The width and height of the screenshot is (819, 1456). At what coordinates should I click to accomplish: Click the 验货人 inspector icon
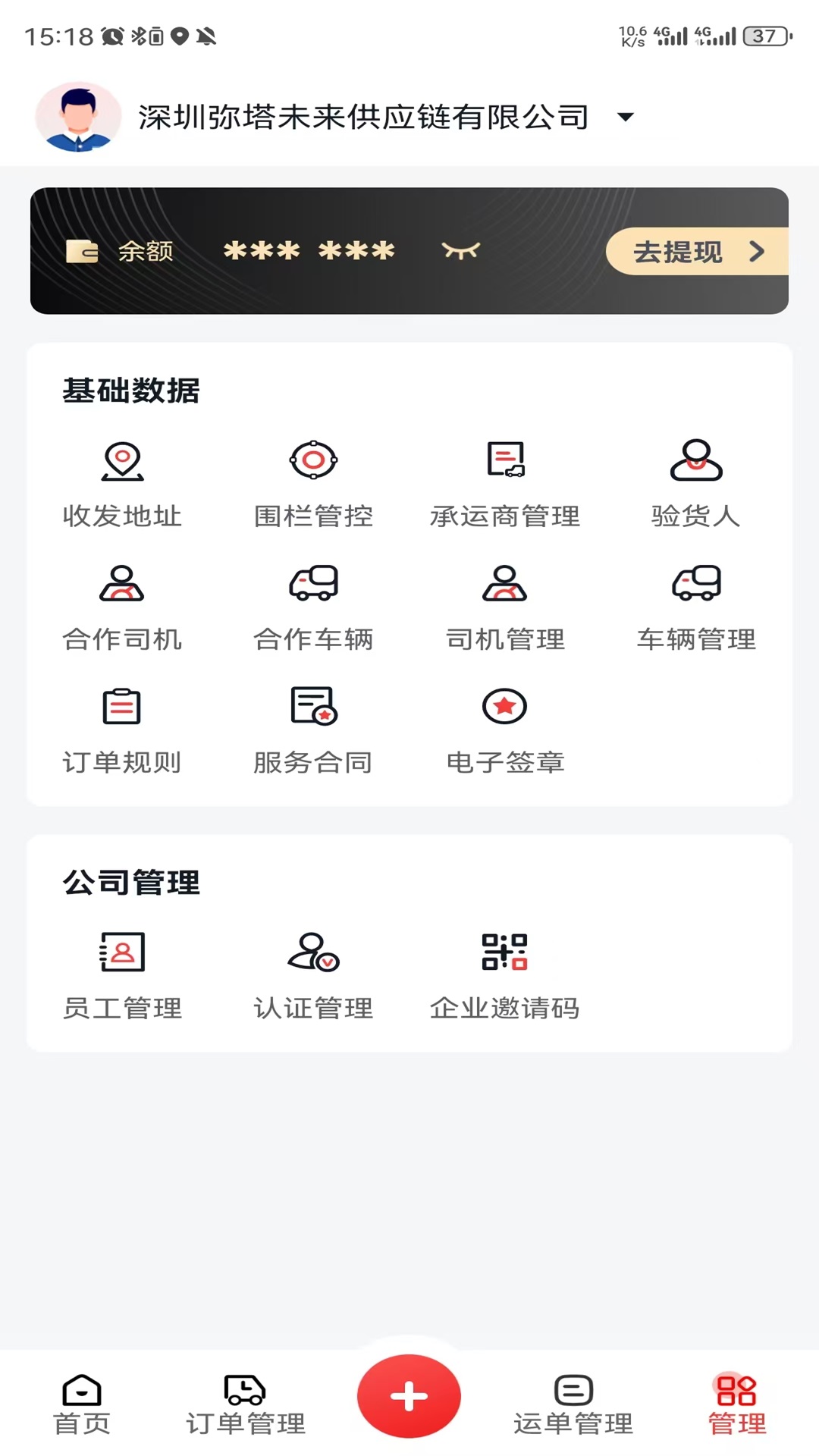click(697, 478)
